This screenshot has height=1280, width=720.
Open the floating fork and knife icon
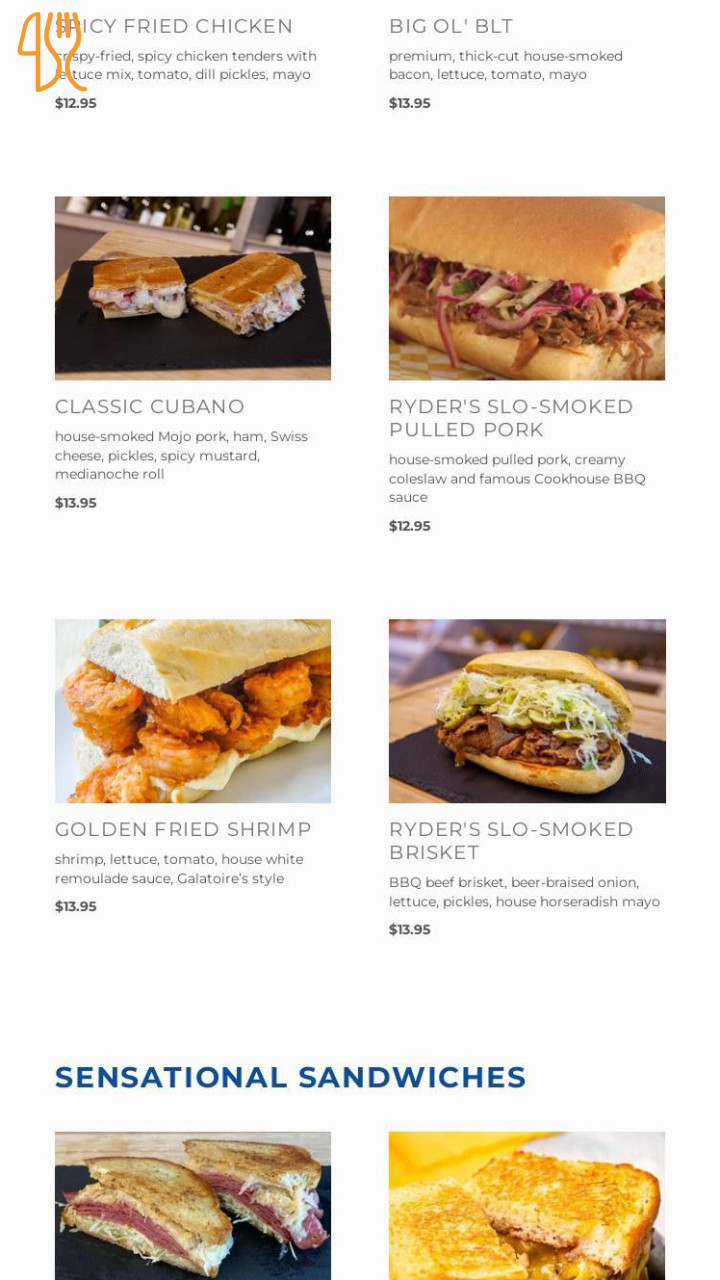[51, 52]
